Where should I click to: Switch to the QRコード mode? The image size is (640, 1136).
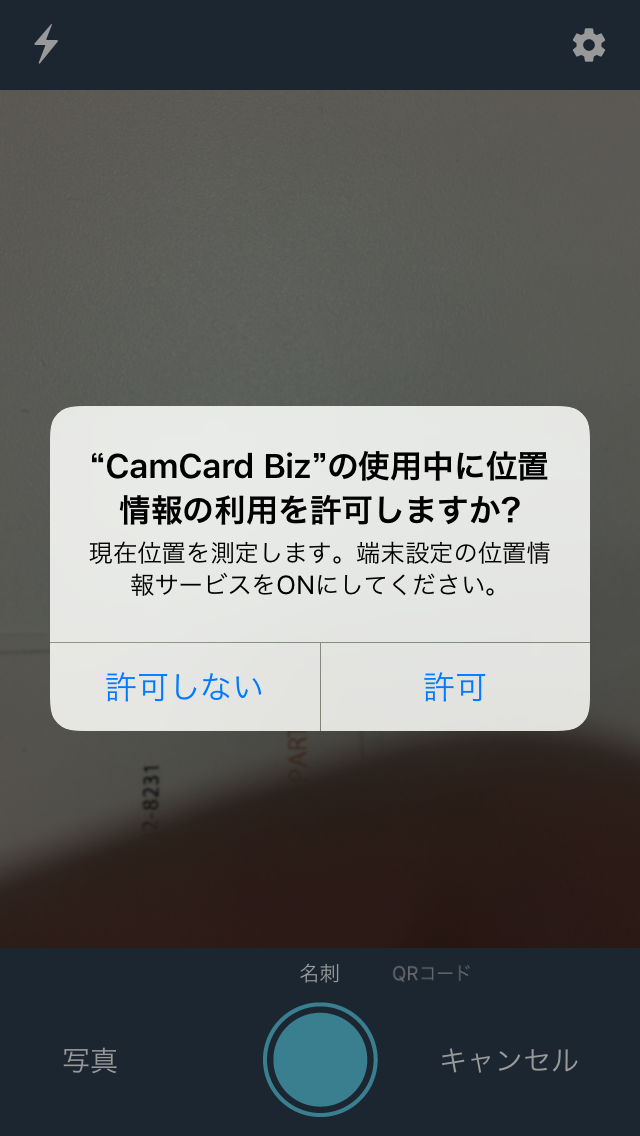[431, 973]
